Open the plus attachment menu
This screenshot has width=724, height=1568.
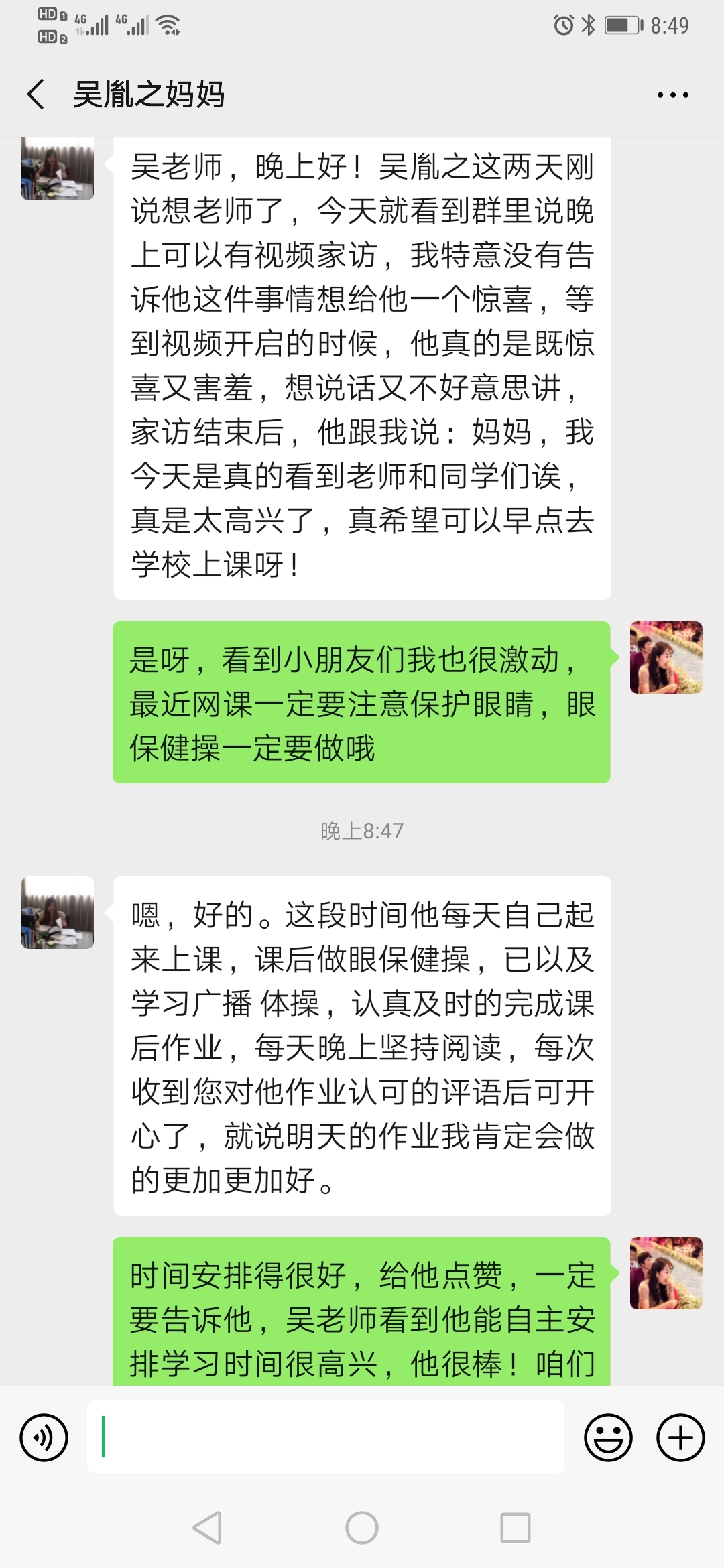(680, 1437)
